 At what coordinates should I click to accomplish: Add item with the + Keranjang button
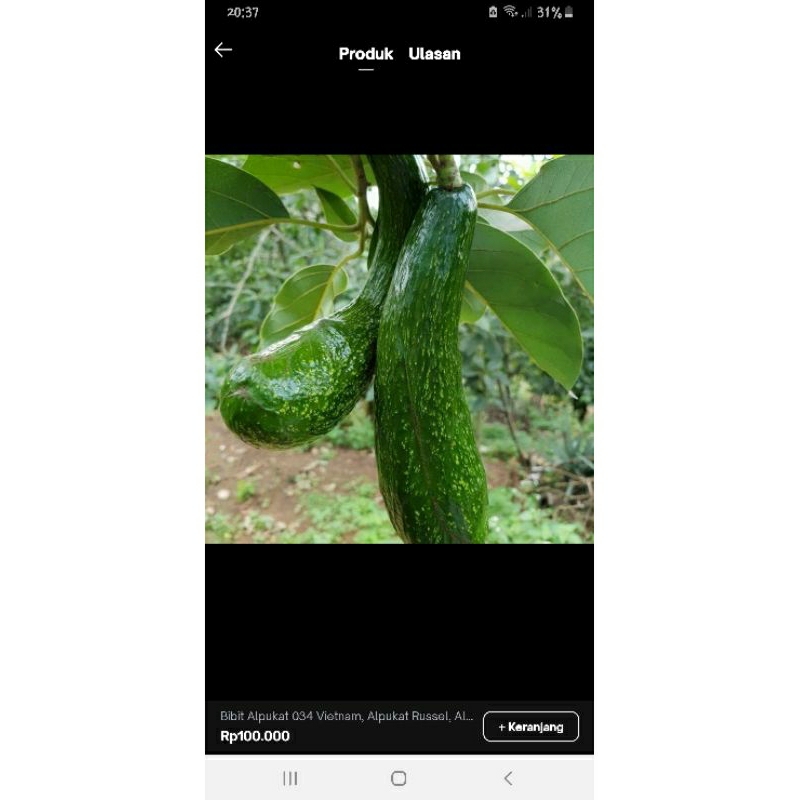[x=530, y=727]
